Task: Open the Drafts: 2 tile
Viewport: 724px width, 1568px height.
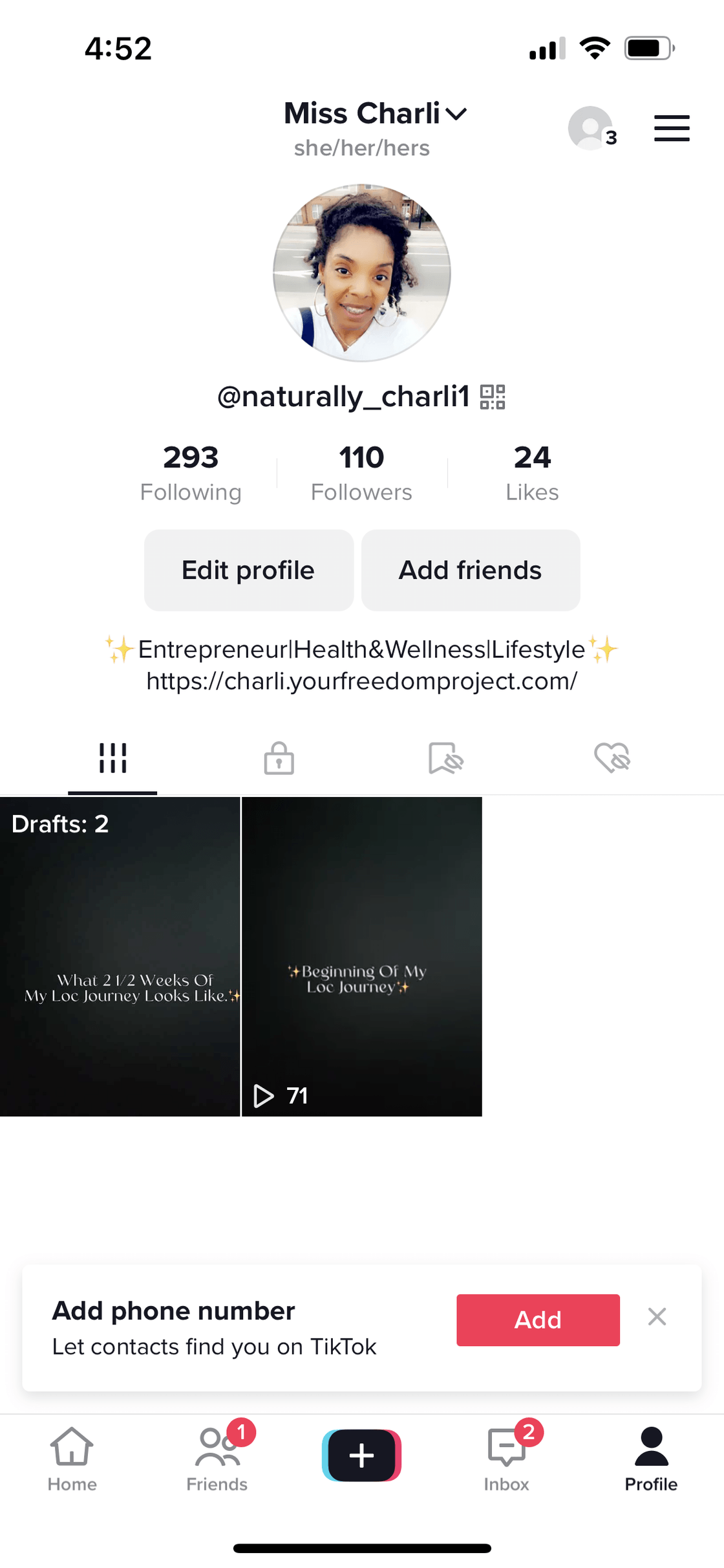Action: [120, 956]
